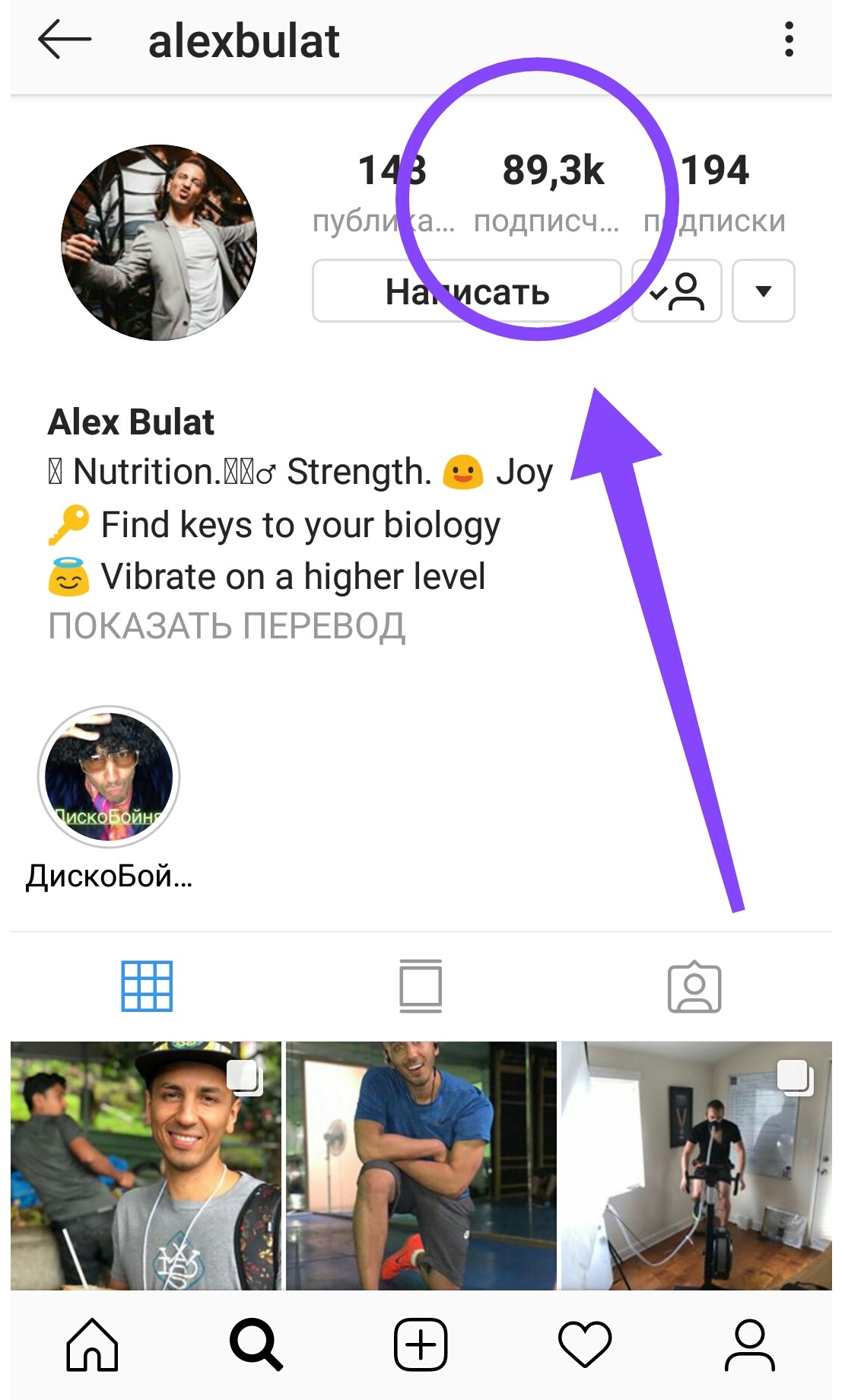This screenshot has height=1400, width=845.
Task: Switch to grid view tab
Action: click(x=147, y=986)
